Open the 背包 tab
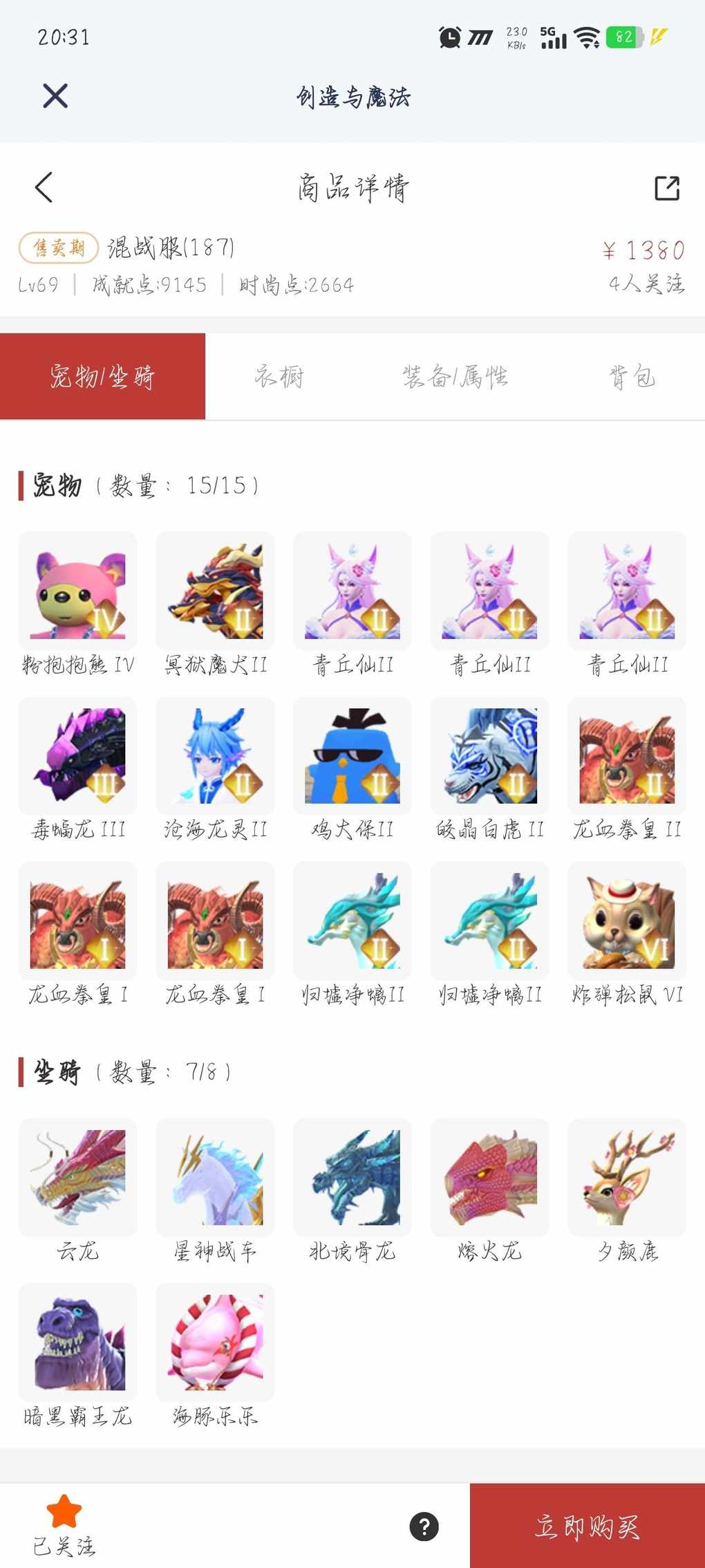The height and width of the screenshot is (1568, 705). pos(632,377)
